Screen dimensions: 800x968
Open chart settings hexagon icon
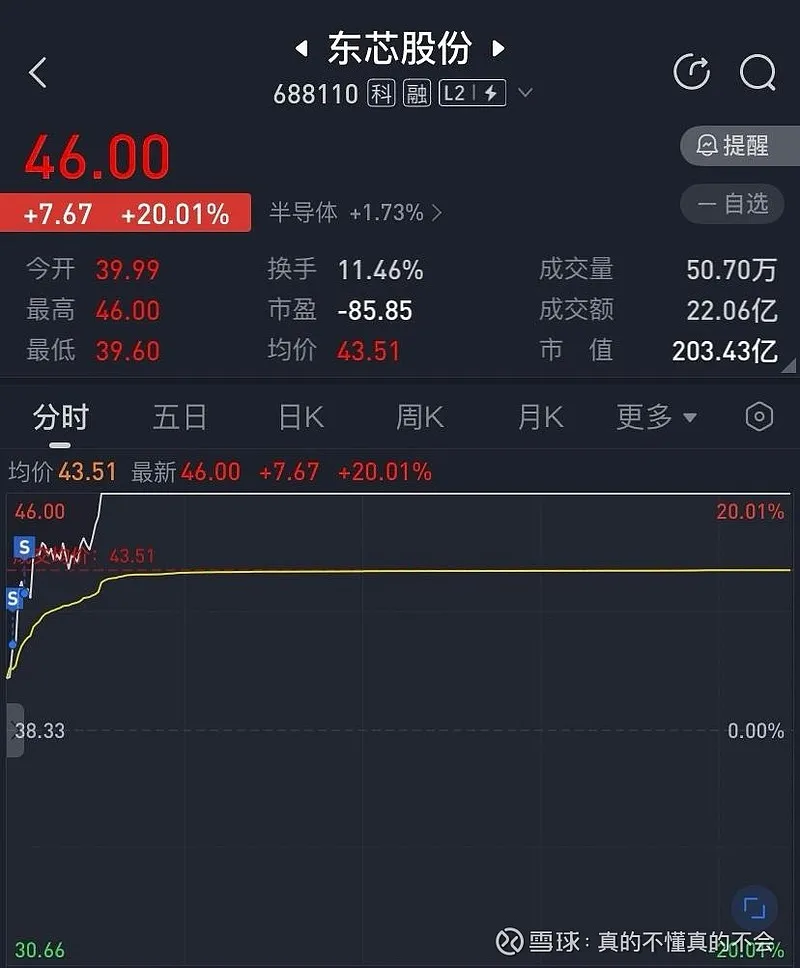(759, 417)
